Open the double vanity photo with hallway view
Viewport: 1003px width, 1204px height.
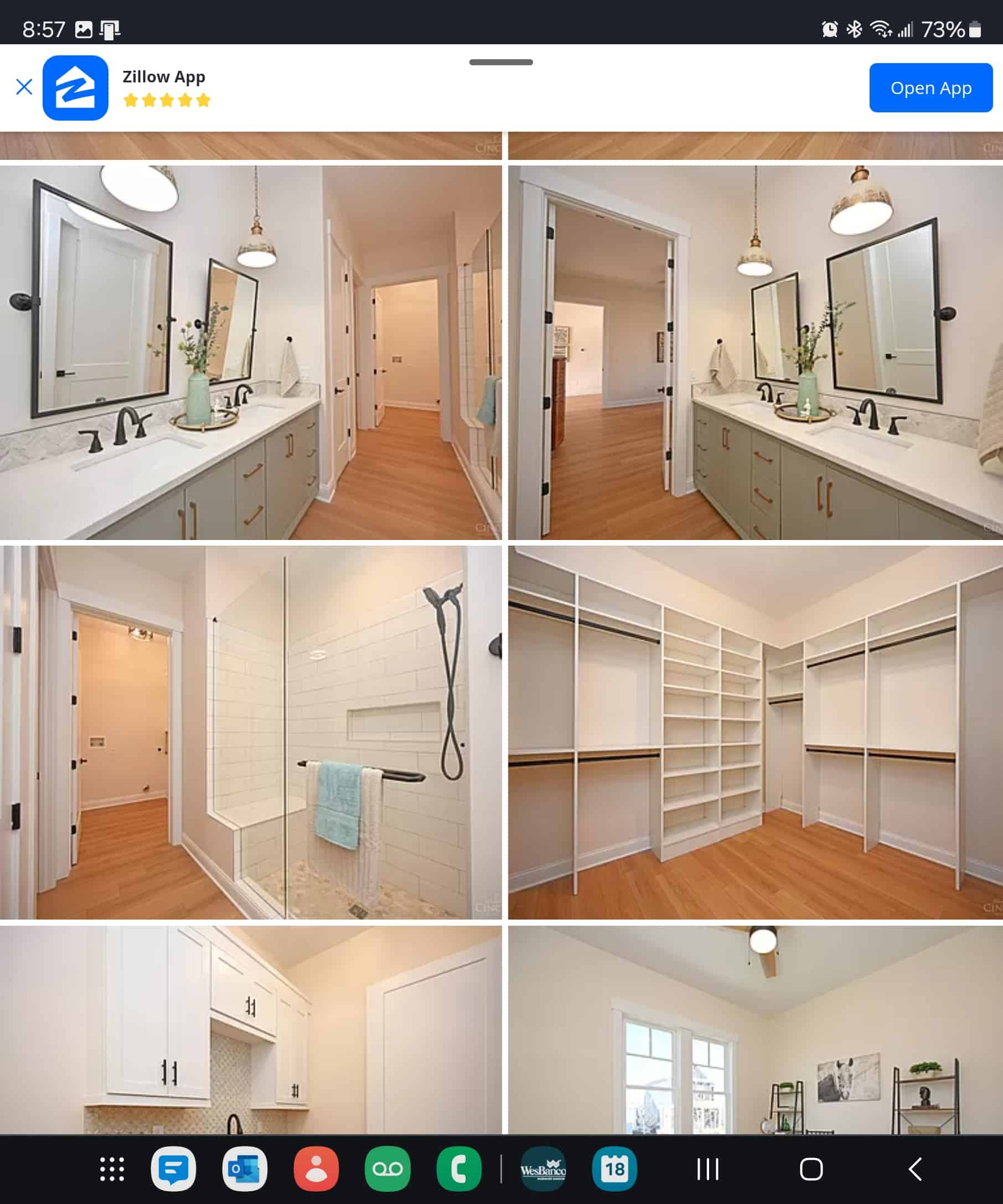click(x=251, y=352)
